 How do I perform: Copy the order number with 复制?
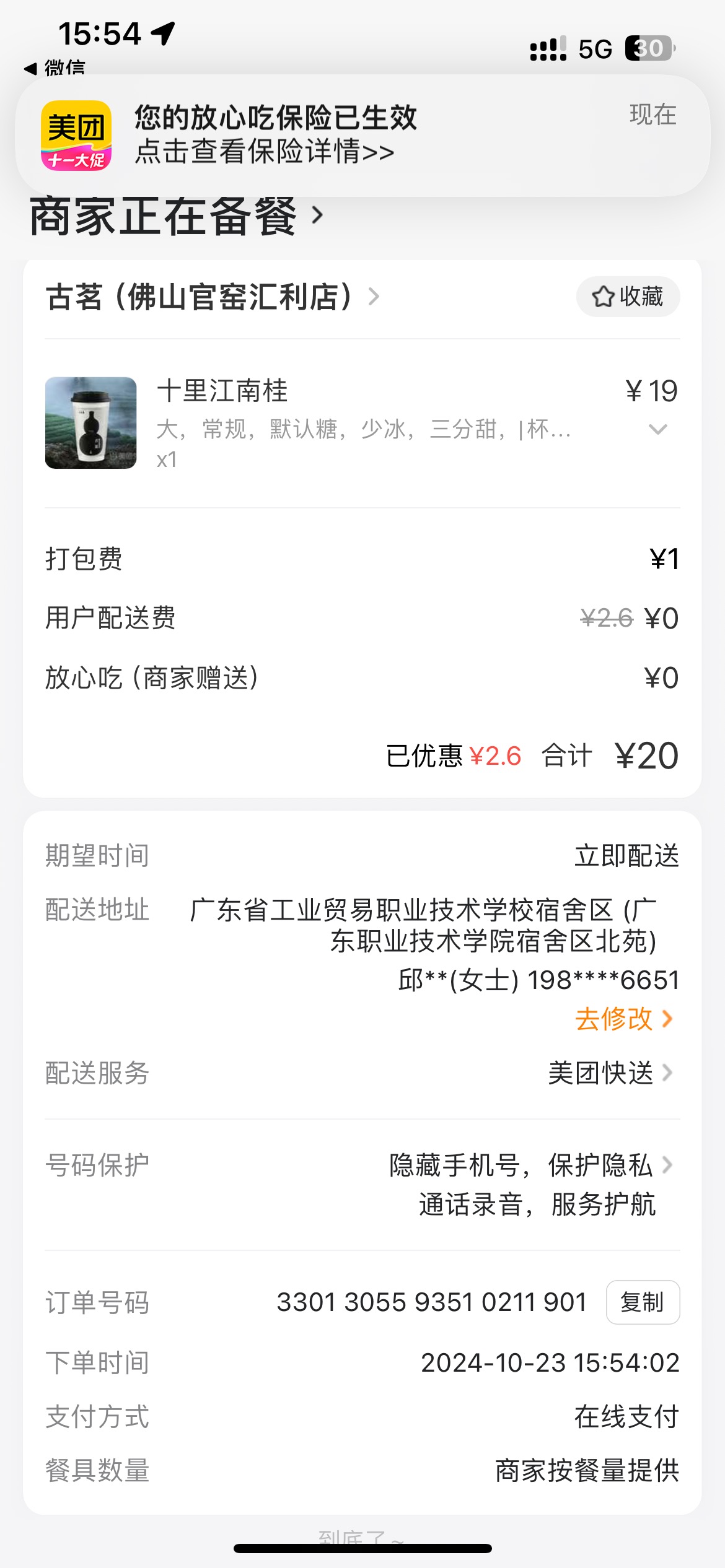click(642, 1302)
